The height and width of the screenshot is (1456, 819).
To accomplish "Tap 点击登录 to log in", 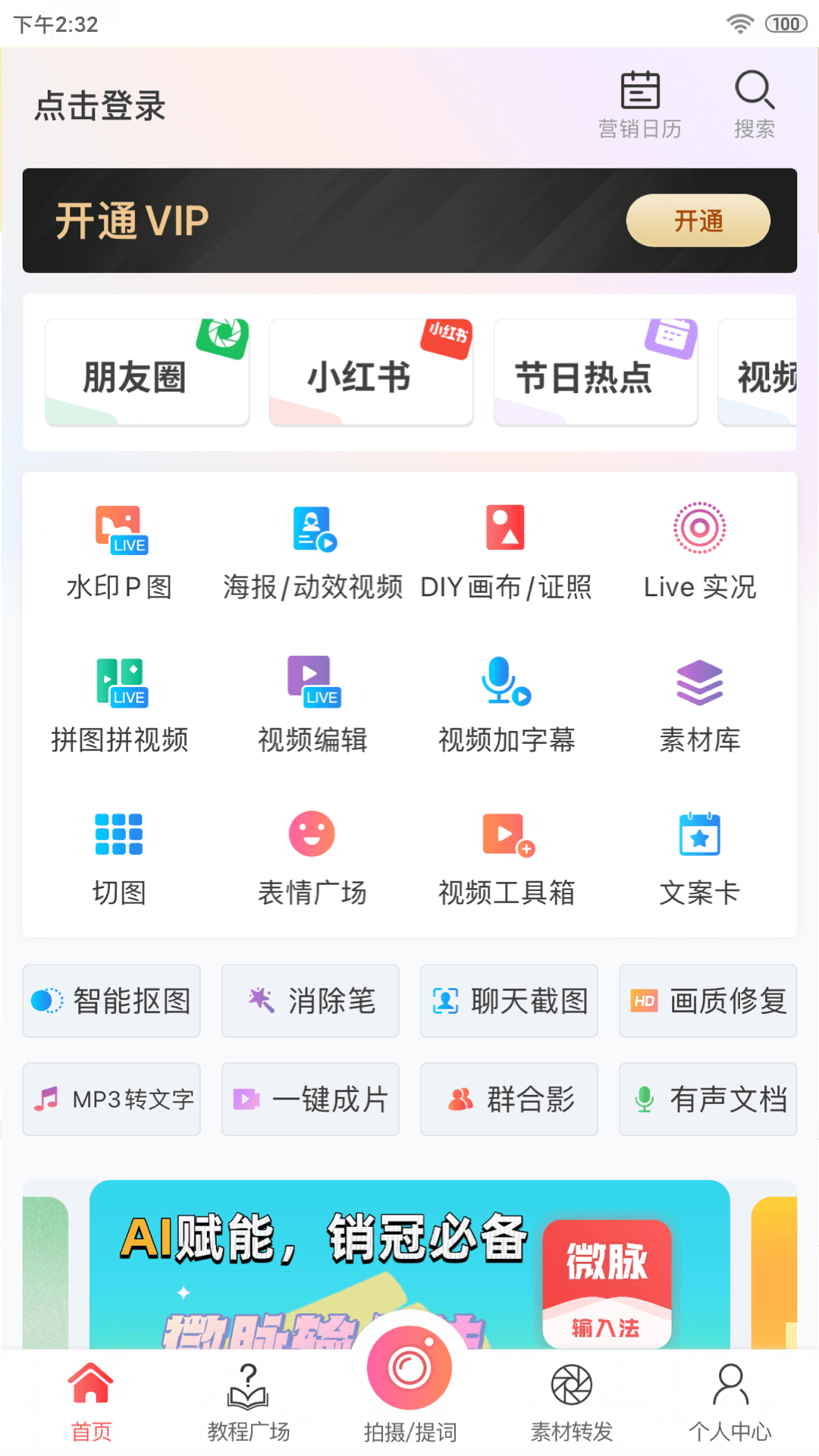I will click(100, 106).
